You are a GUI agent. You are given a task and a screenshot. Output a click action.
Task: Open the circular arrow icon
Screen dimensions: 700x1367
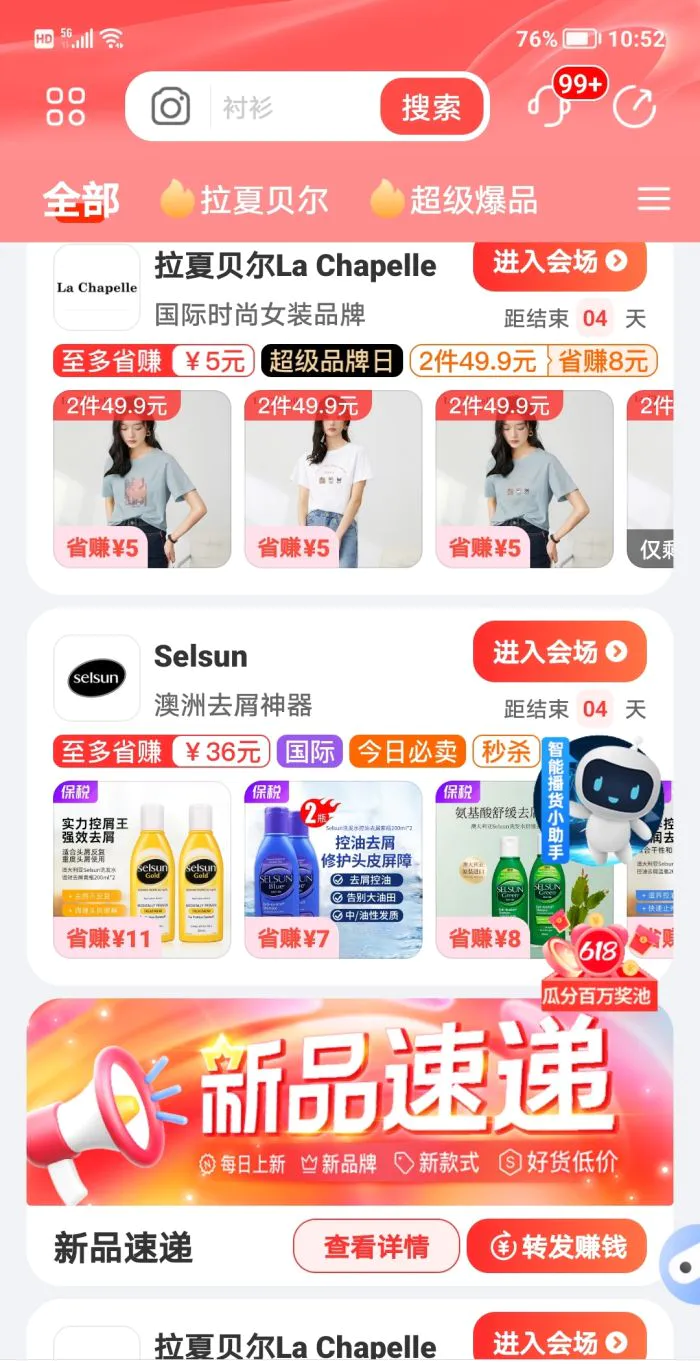(634, 106)
